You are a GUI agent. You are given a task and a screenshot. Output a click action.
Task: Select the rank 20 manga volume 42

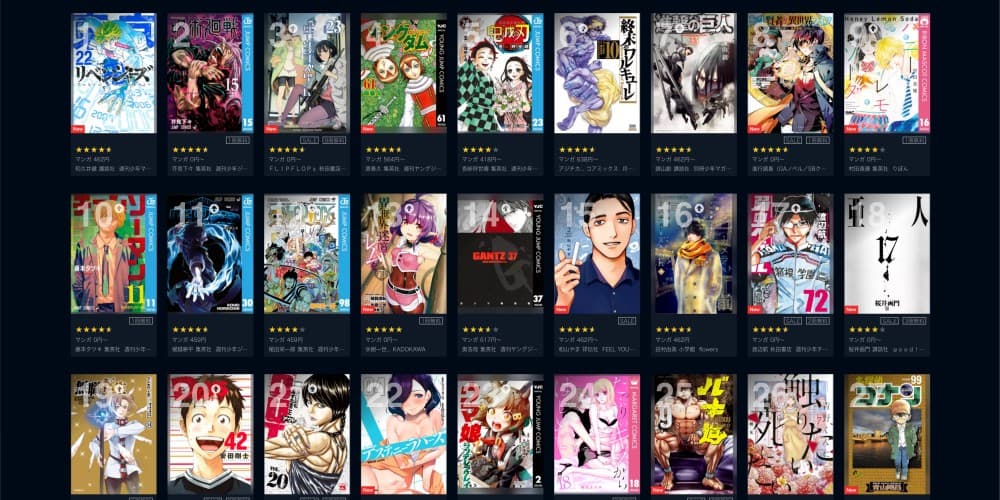(210, 435)
